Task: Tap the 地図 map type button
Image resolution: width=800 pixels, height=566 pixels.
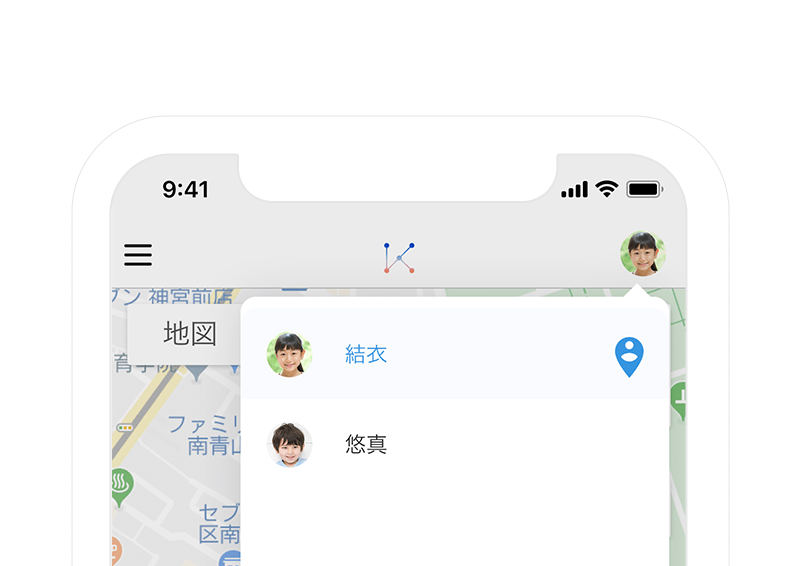Action: 189,333
